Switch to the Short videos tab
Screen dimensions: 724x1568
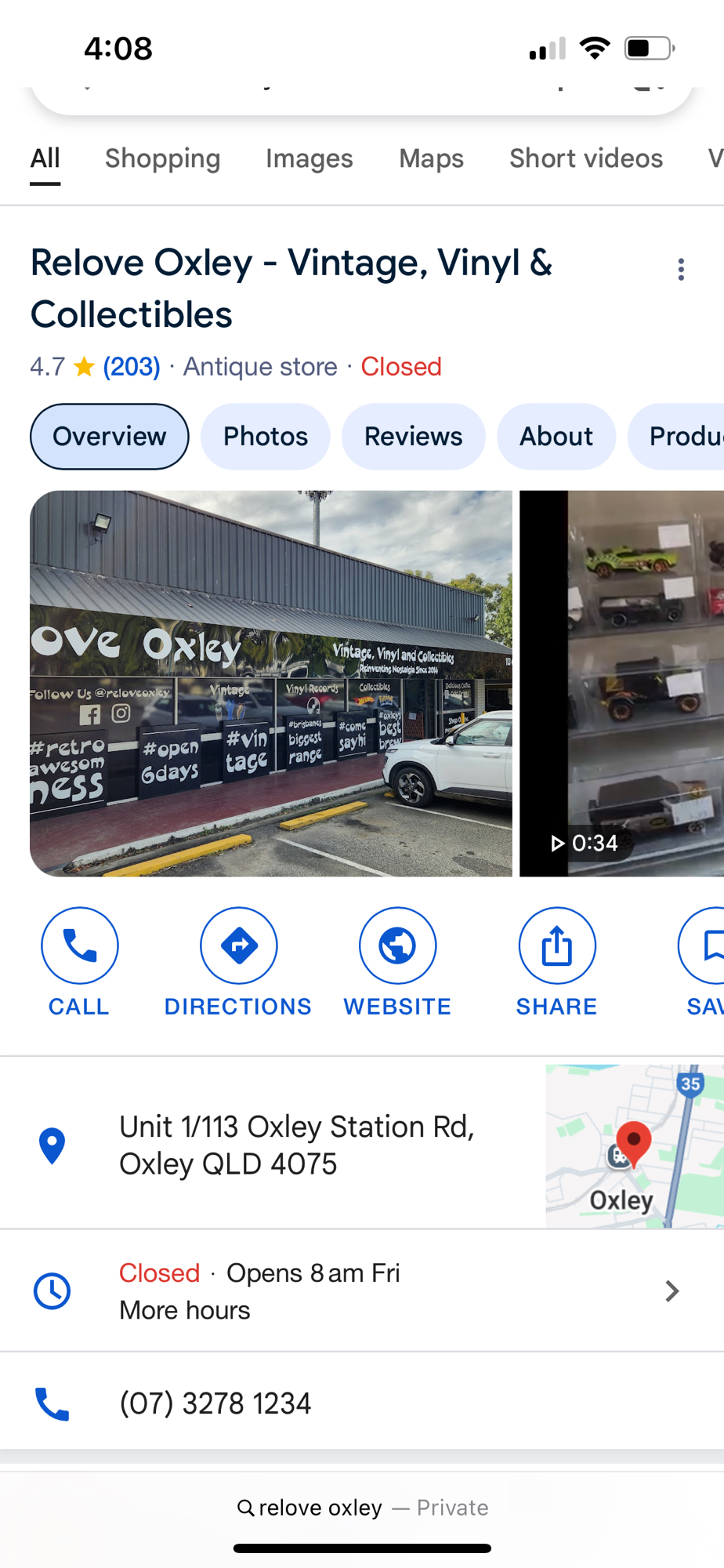pos(585,158)
